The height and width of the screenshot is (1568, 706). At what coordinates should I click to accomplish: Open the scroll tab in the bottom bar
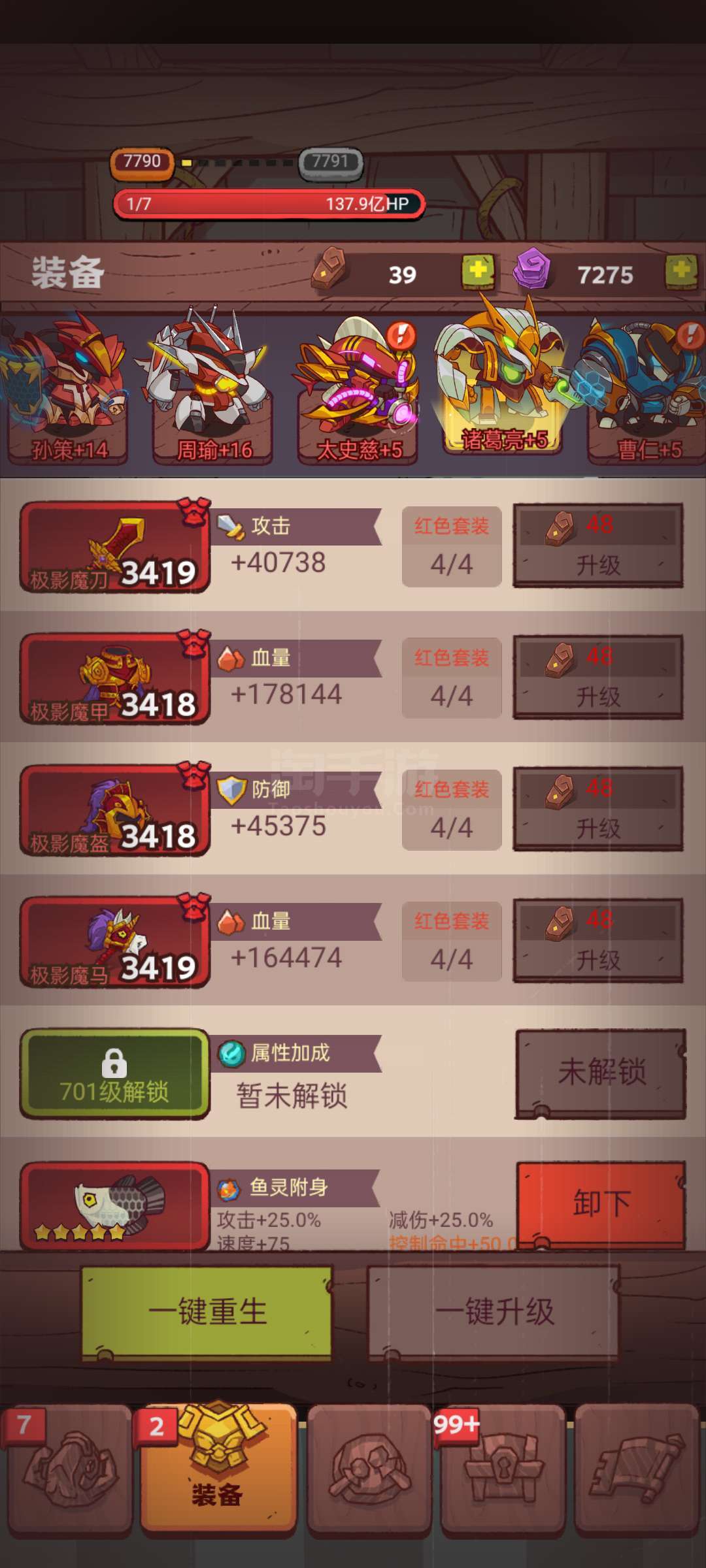coord(637,1470)
